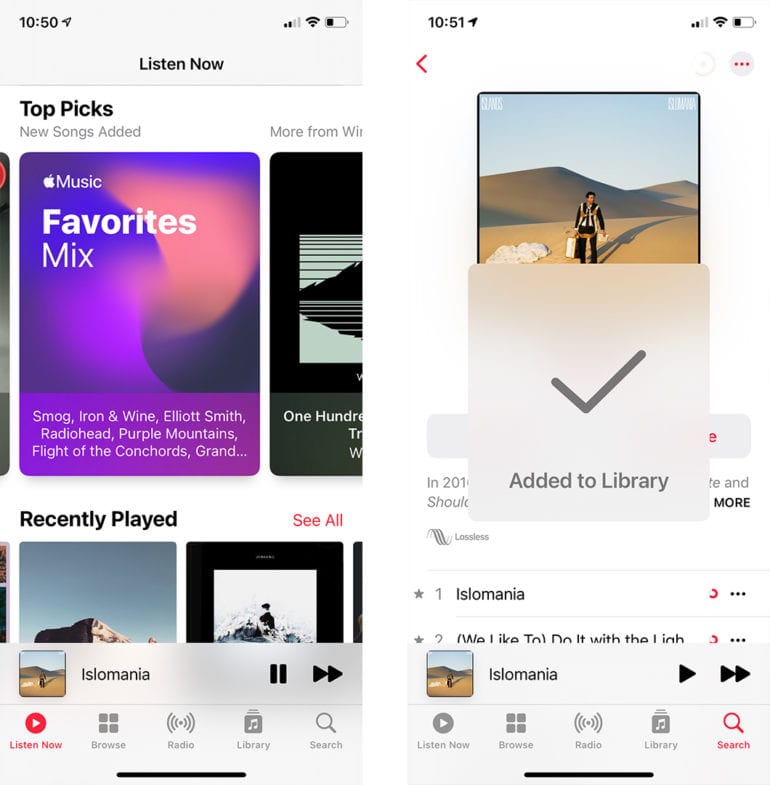Screen dimensions: 770x785
Task: Go back using the red arrow
Action: pyautogui.click(x=421, y=64)
